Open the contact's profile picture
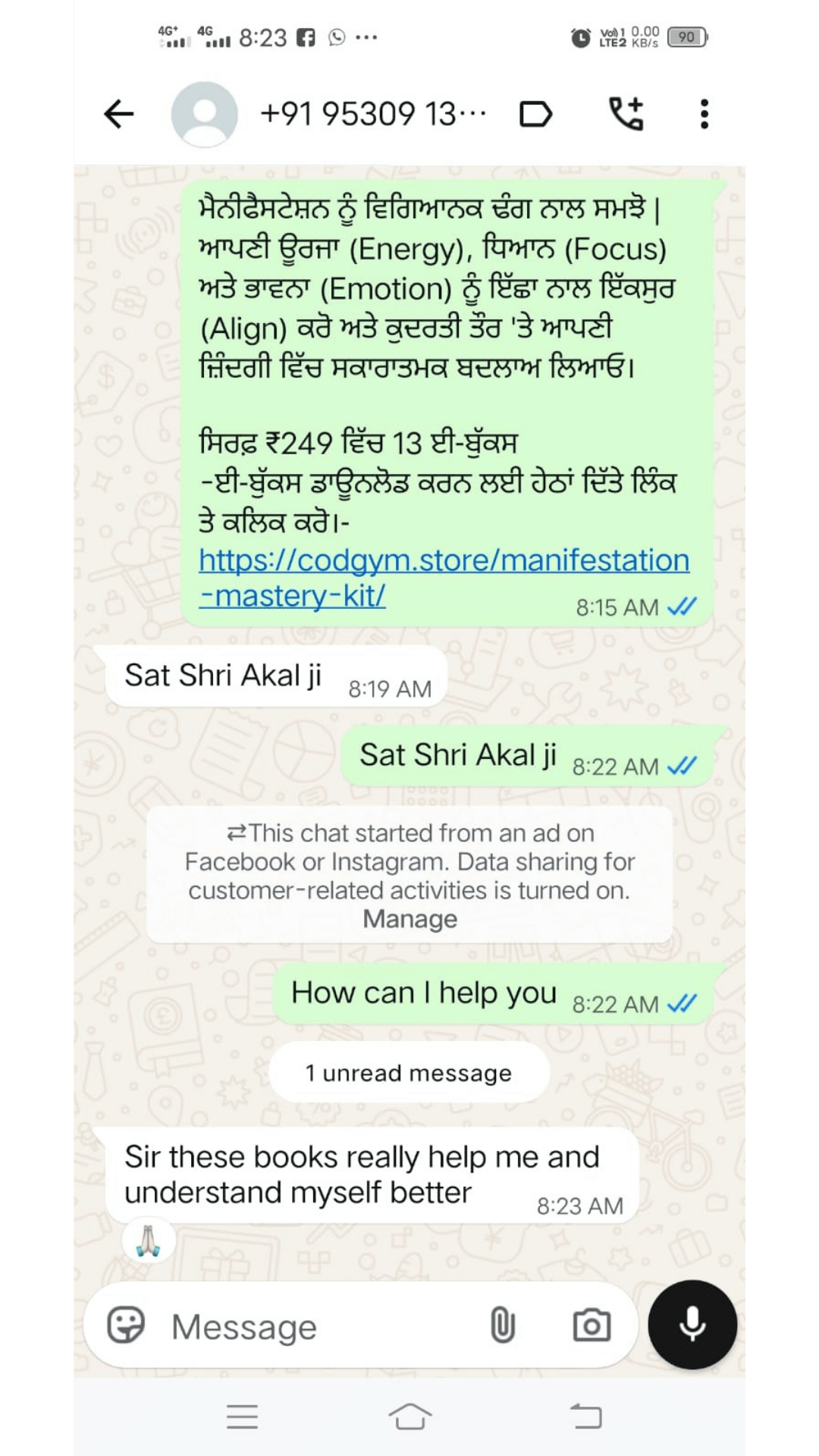Image resolution: width=819 pixels, height=1456 pixels. 204,115
